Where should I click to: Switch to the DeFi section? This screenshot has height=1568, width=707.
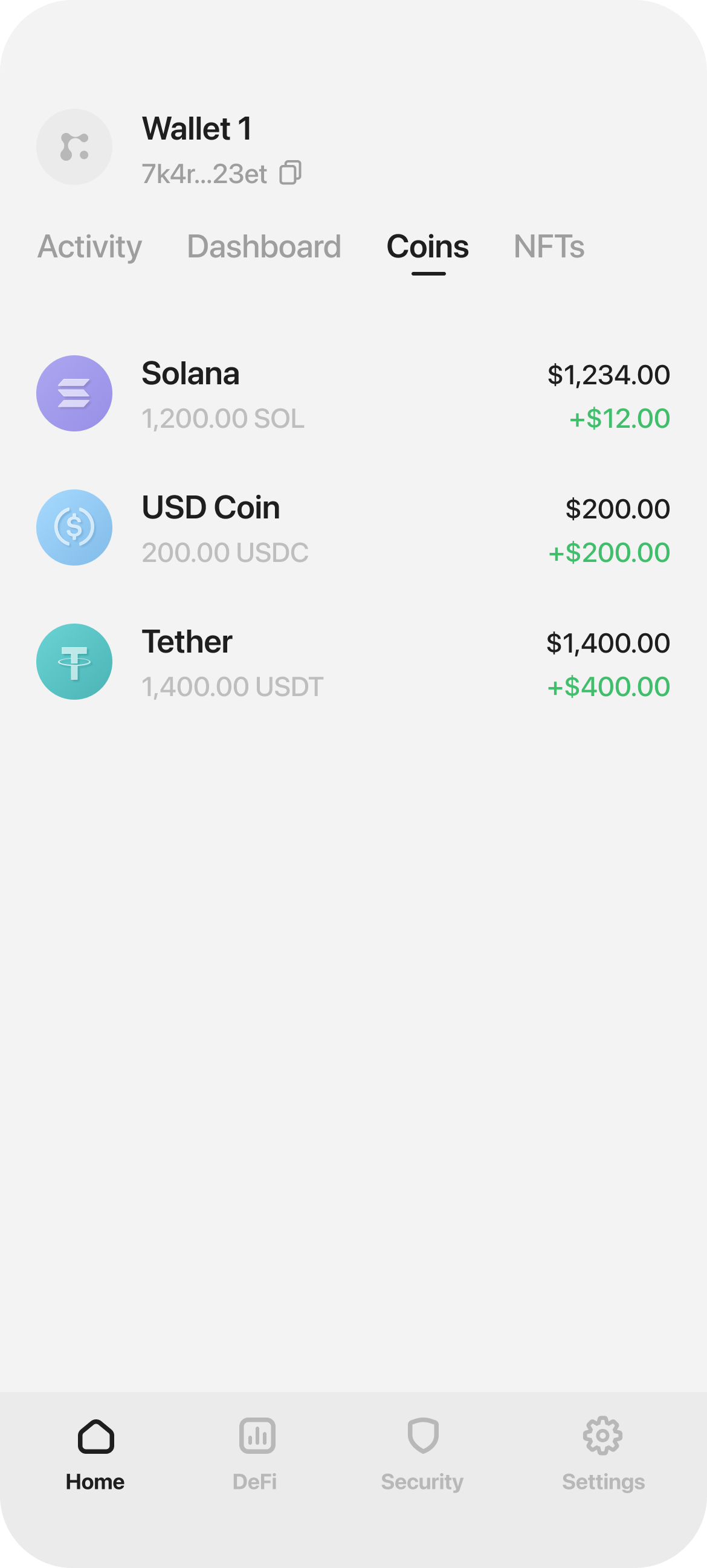pos(256,1454)
